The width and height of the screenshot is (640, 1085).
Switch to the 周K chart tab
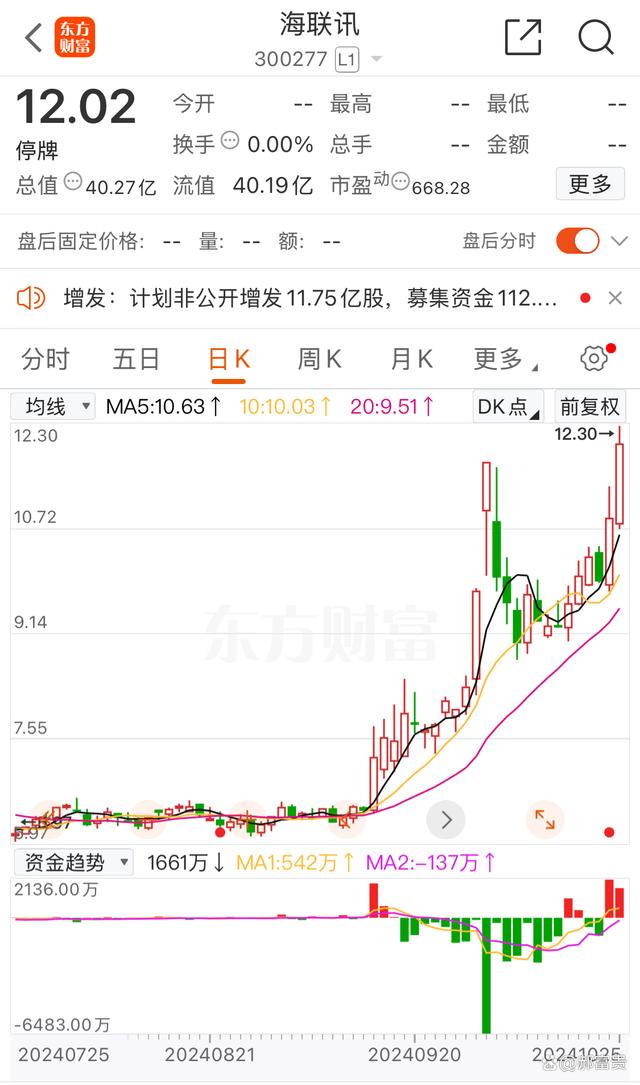pos(320,359)
